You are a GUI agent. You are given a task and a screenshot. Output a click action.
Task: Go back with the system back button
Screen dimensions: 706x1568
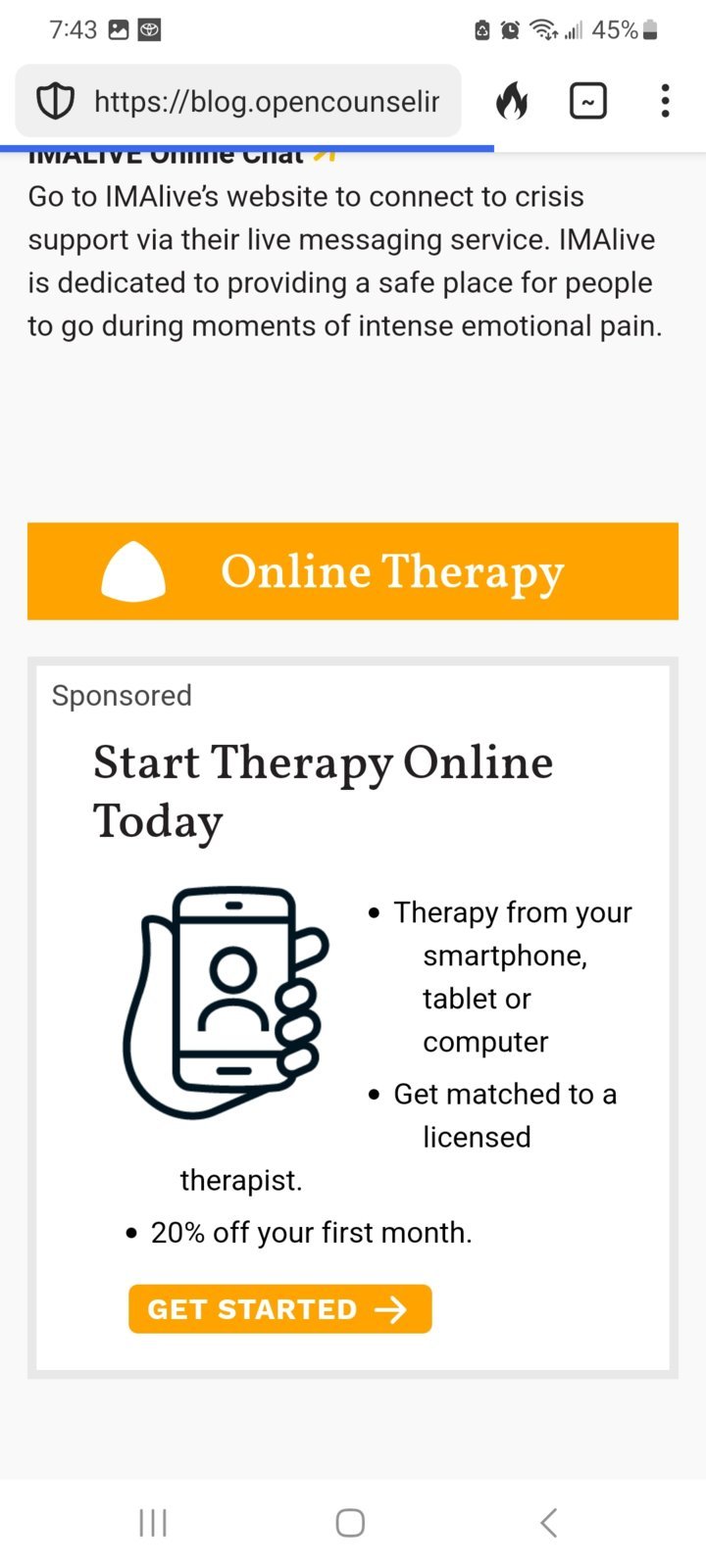pos(549,1522)
